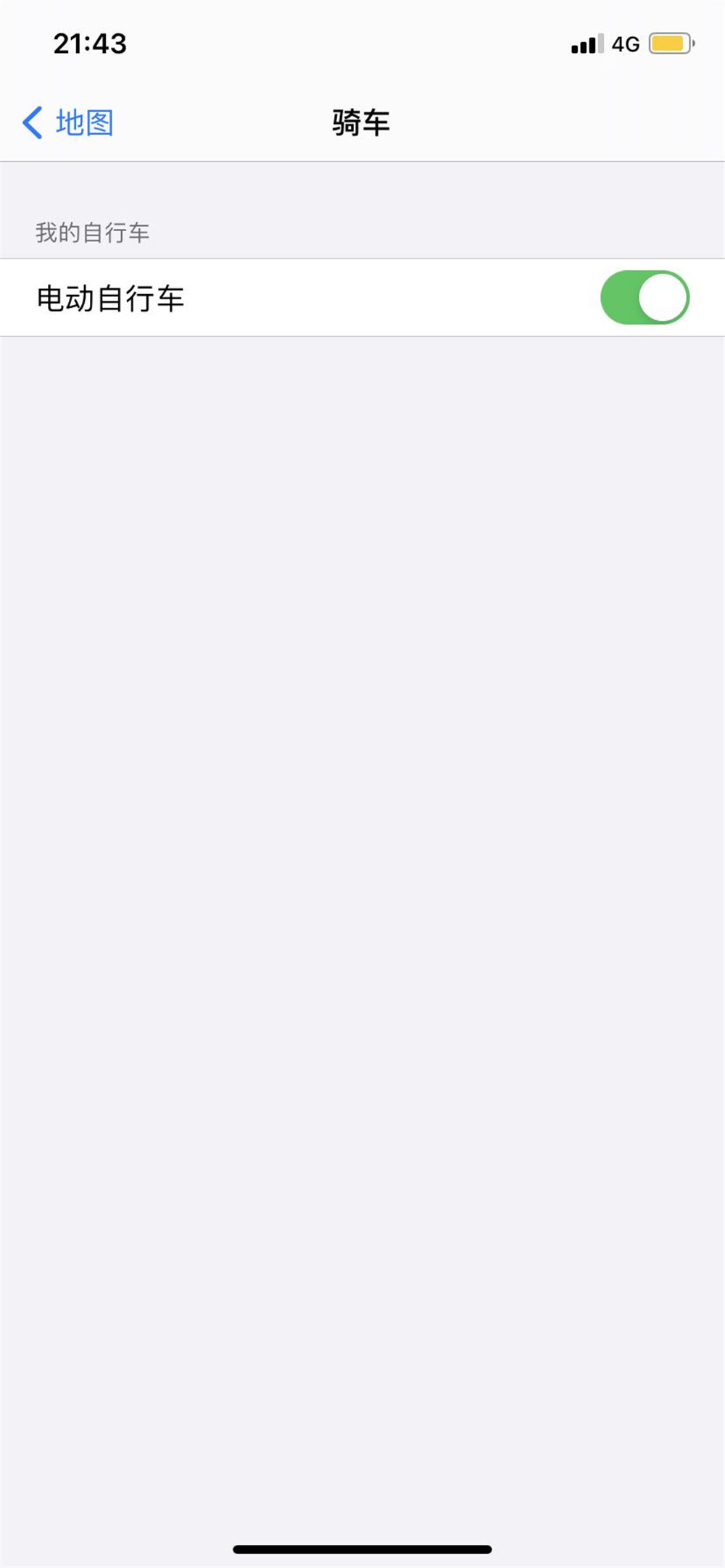Toggle the e-bike setting off
This screenshot has width=725, height=1568.
[644, 298]
